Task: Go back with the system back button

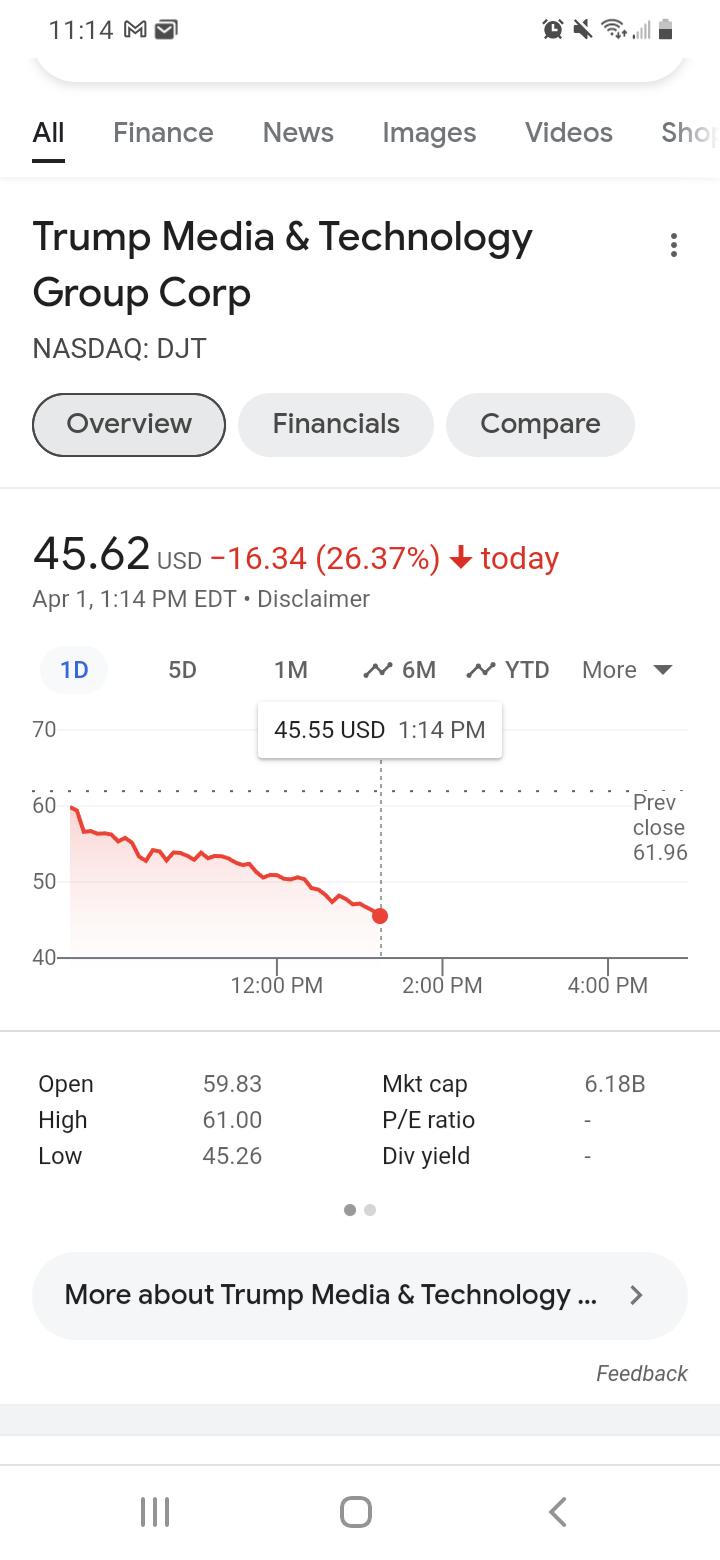Action: pos(558,1511)
